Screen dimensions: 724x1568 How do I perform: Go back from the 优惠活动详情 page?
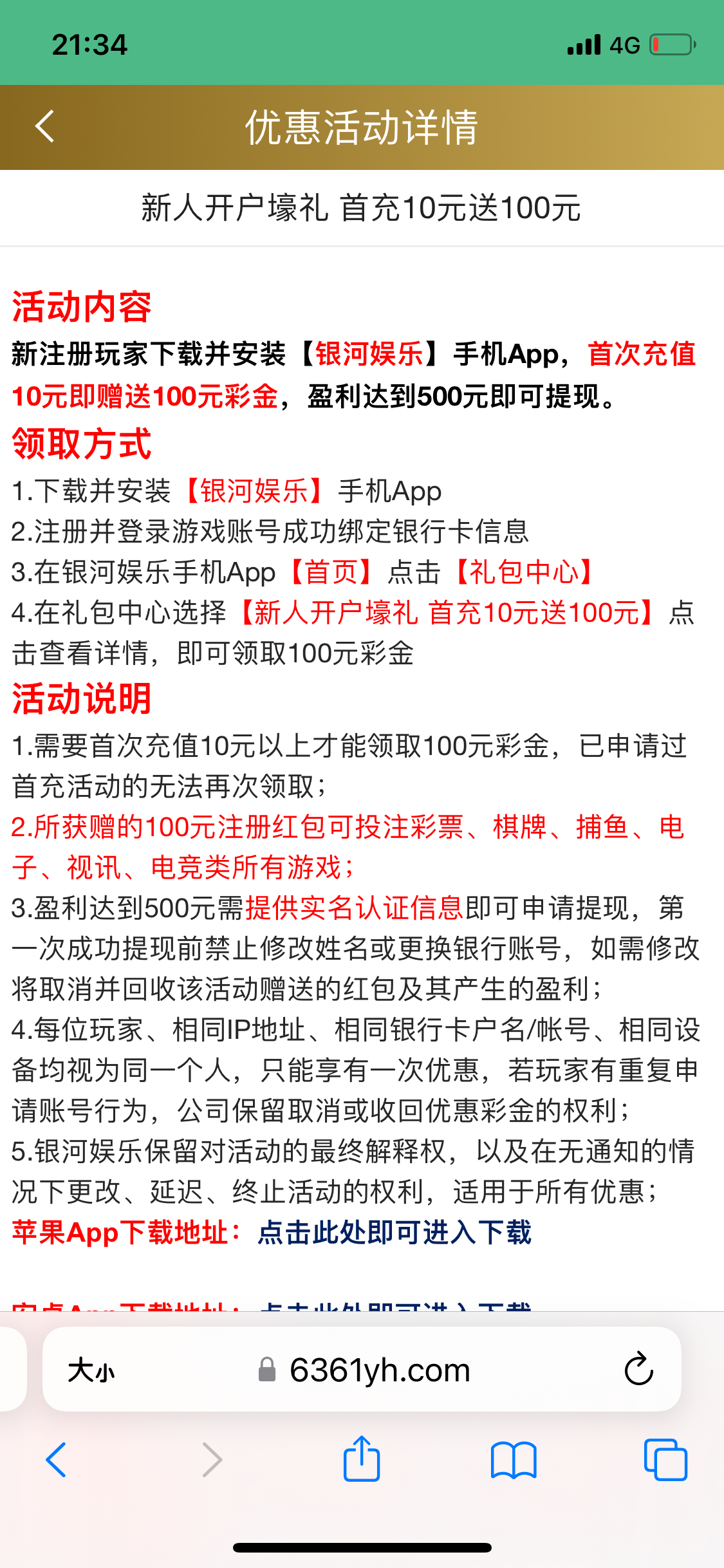(x=44, y=126)
